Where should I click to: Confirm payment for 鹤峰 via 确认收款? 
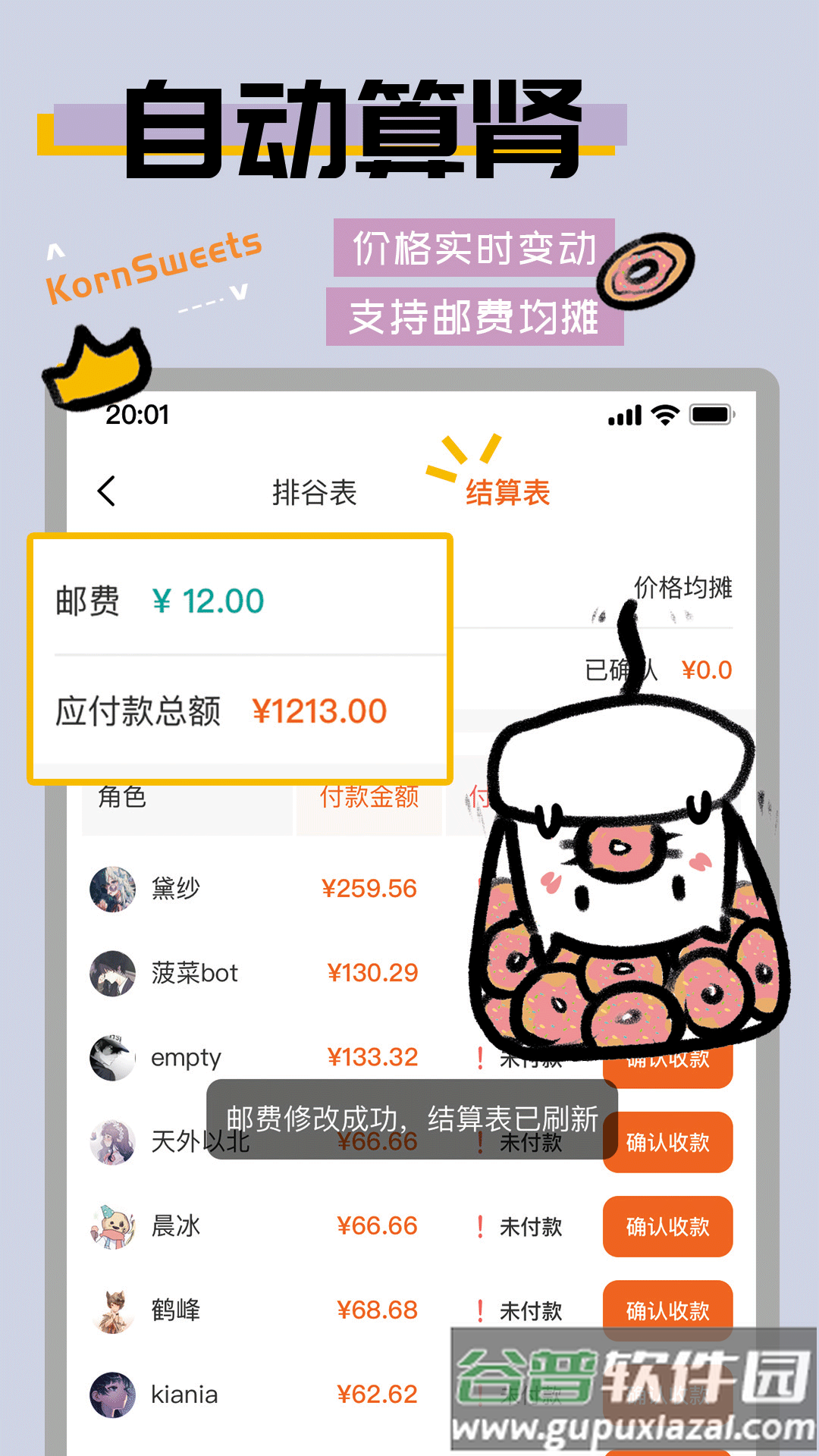(667, 1310)
